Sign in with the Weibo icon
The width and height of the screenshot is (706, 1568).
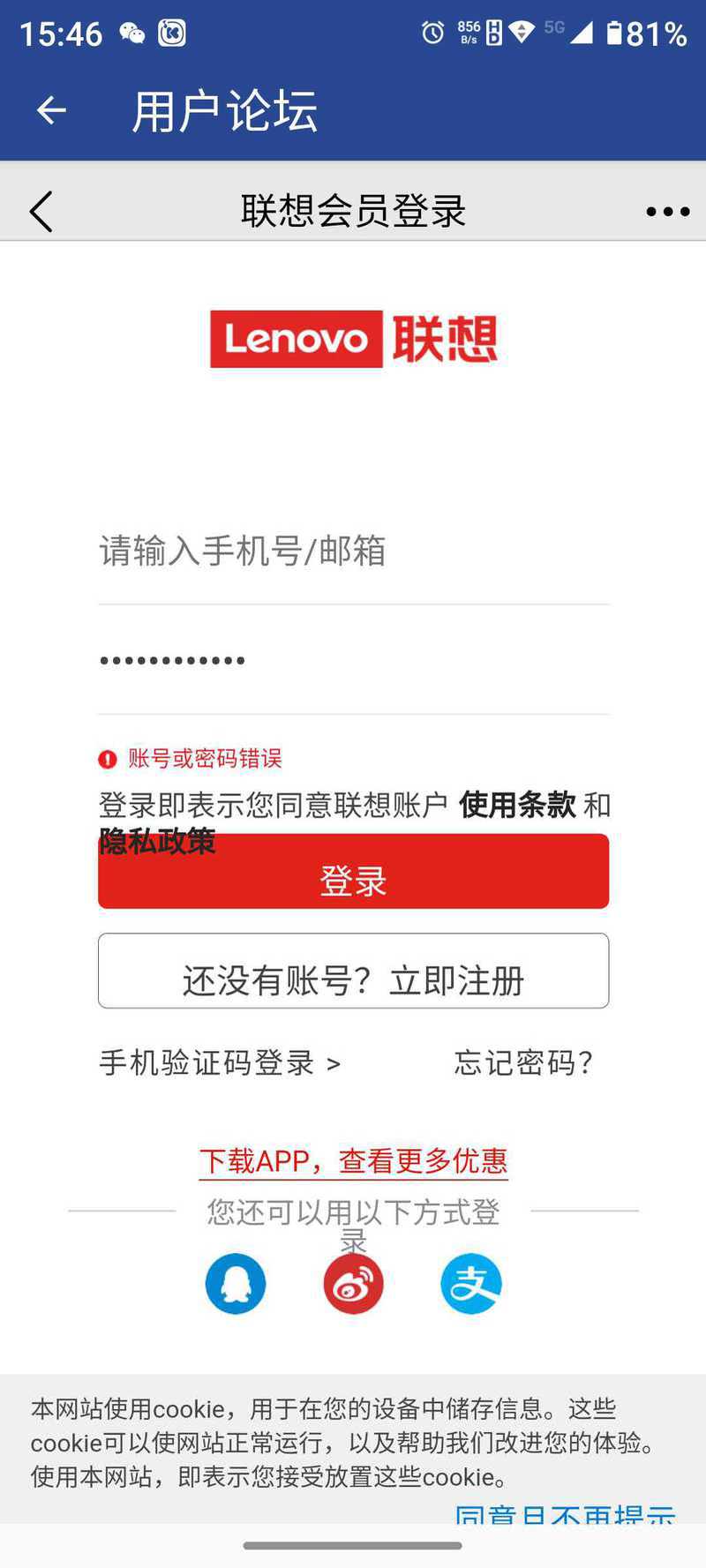click(x=353, y=1284)
